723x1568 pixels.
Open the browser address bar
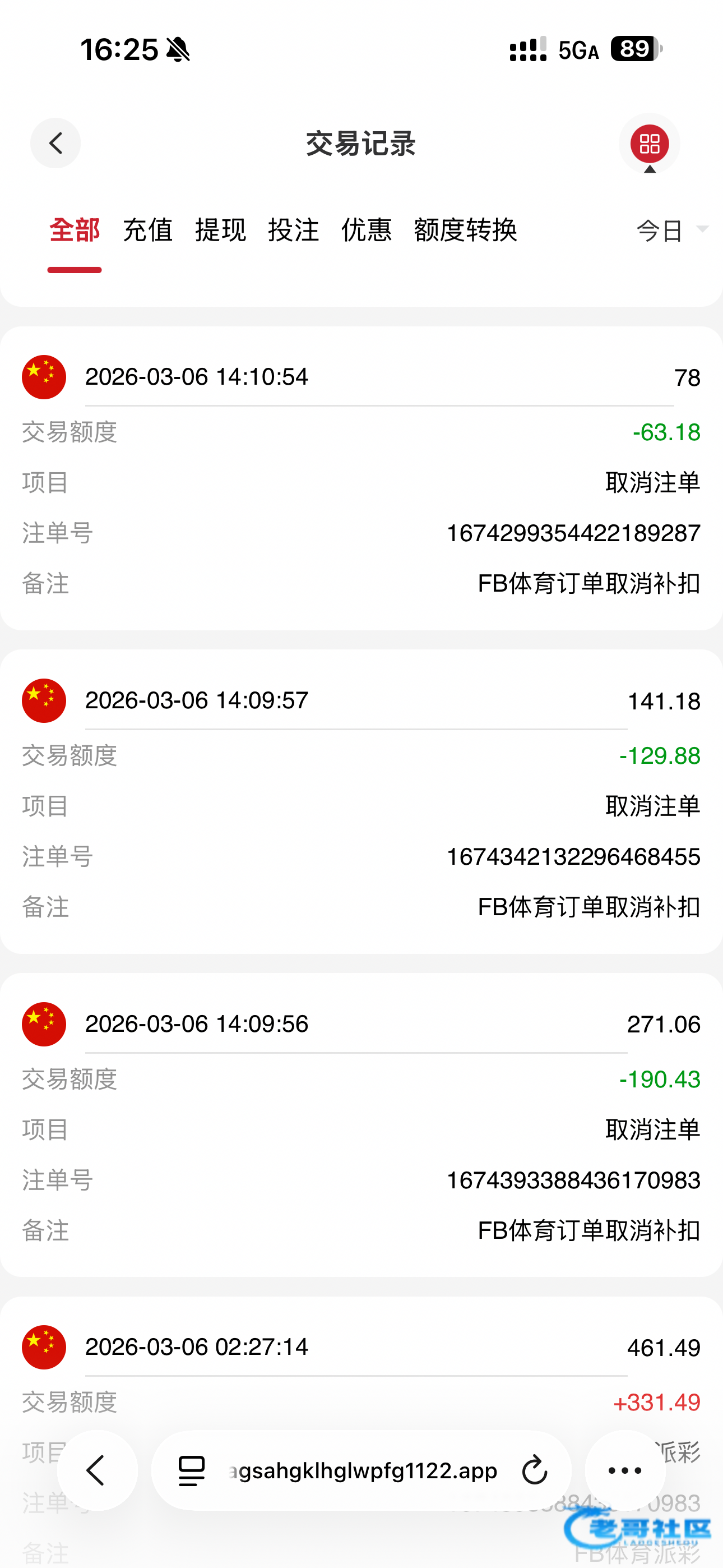(363, 1470)
